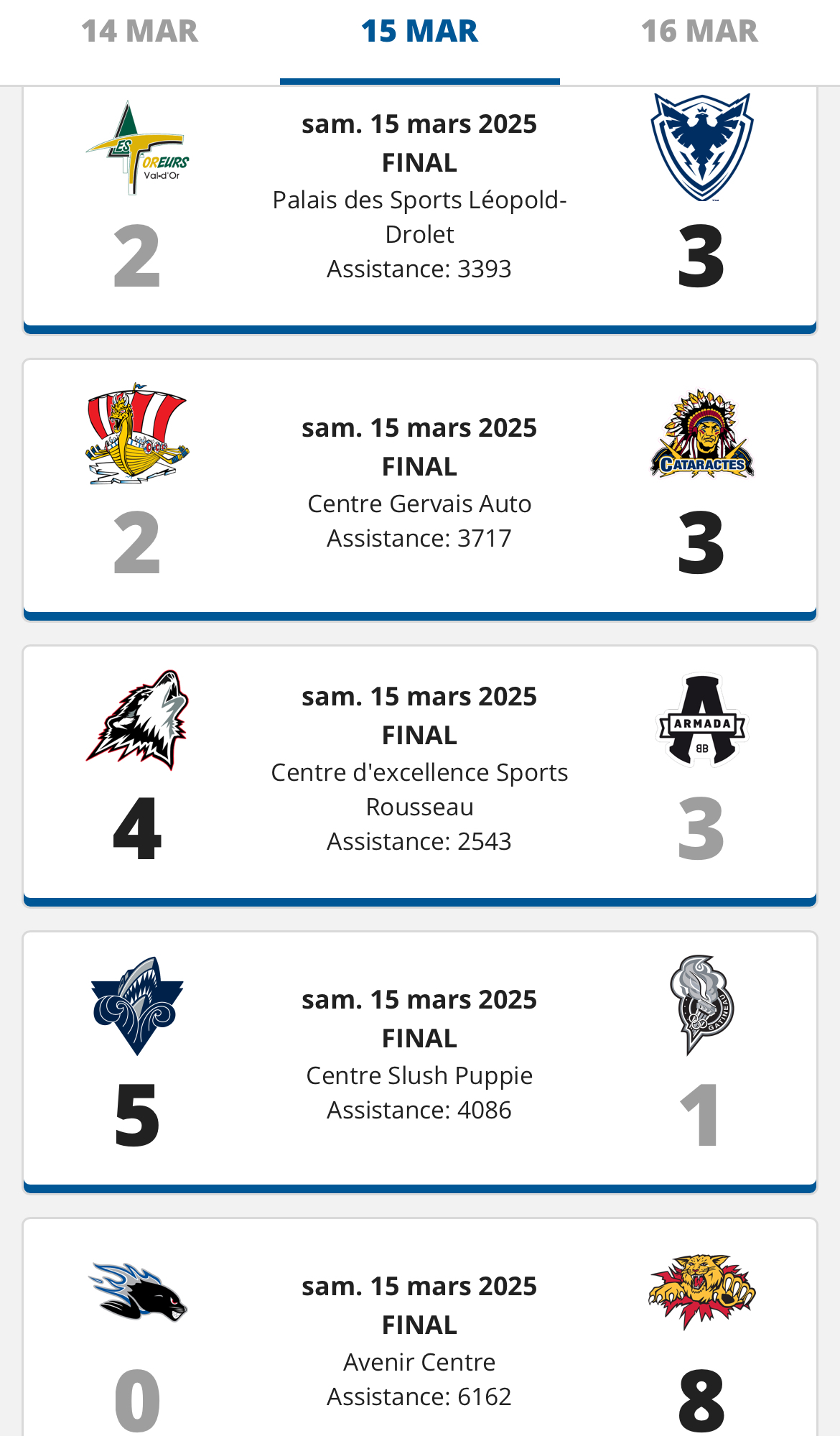Go to the 16 MAR tab
840x1436 pixels.
coord(699,32)
